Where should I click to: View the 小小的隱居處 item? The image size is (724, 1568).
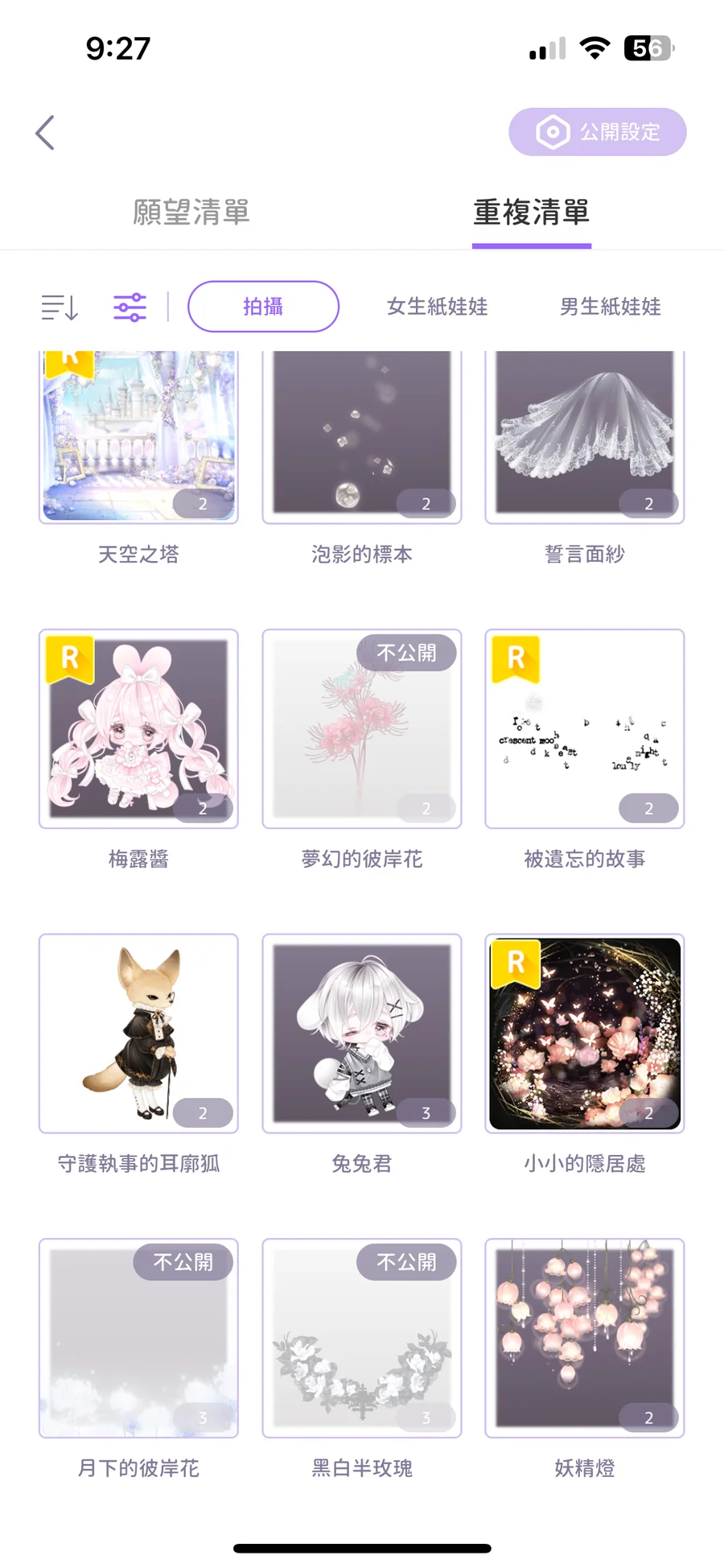584,1033
